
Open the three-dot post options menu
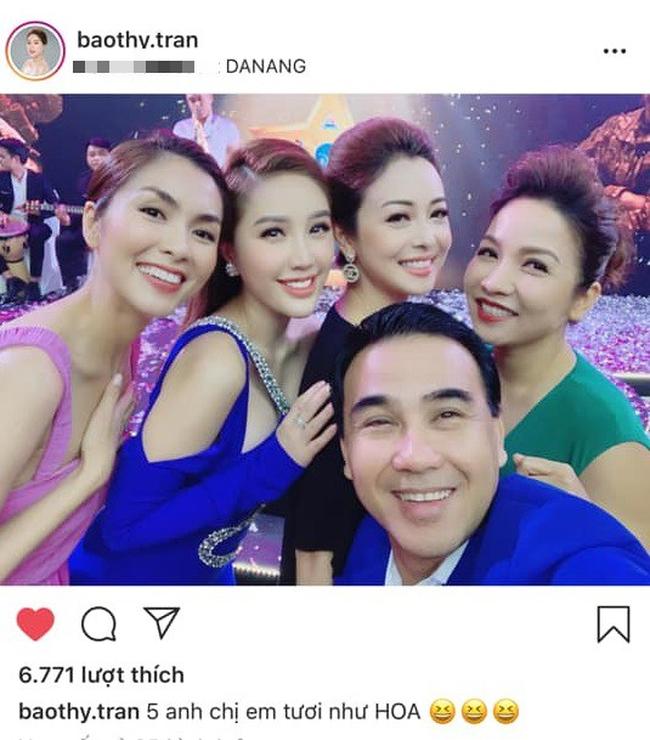[616, 51]
